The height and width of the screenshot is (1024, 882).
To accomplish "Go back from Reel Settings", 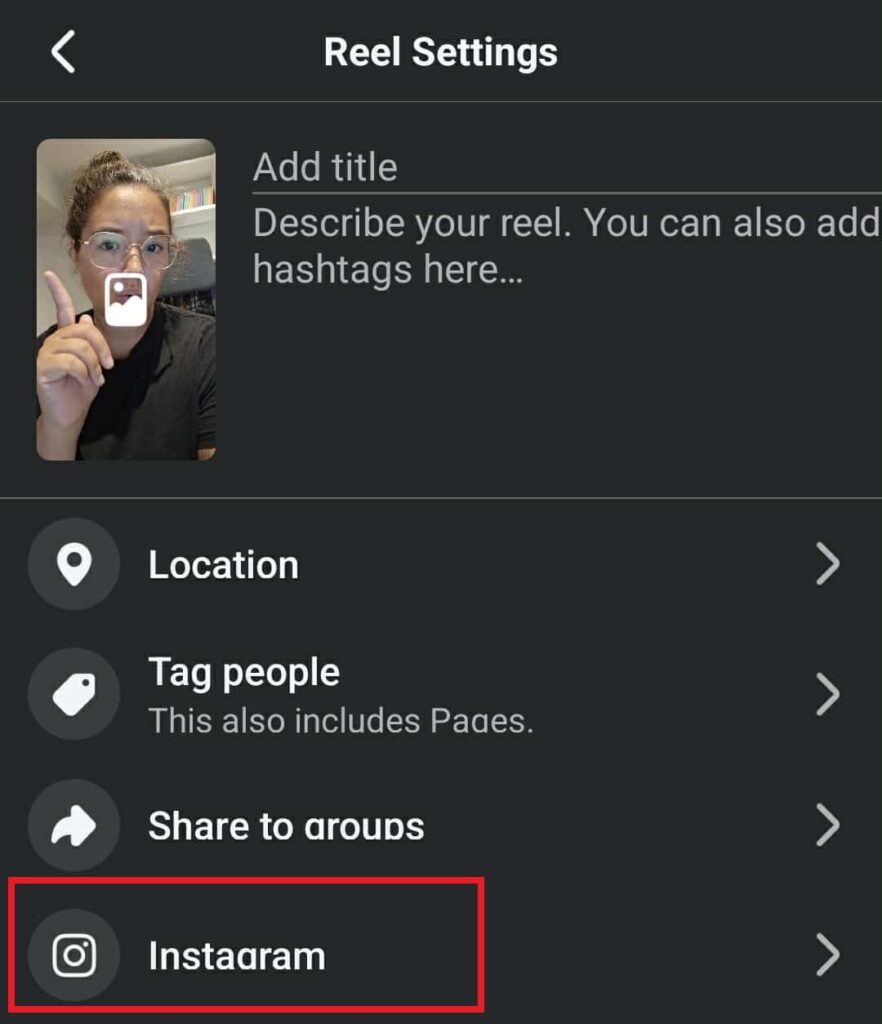I will [x=63, y=52].
